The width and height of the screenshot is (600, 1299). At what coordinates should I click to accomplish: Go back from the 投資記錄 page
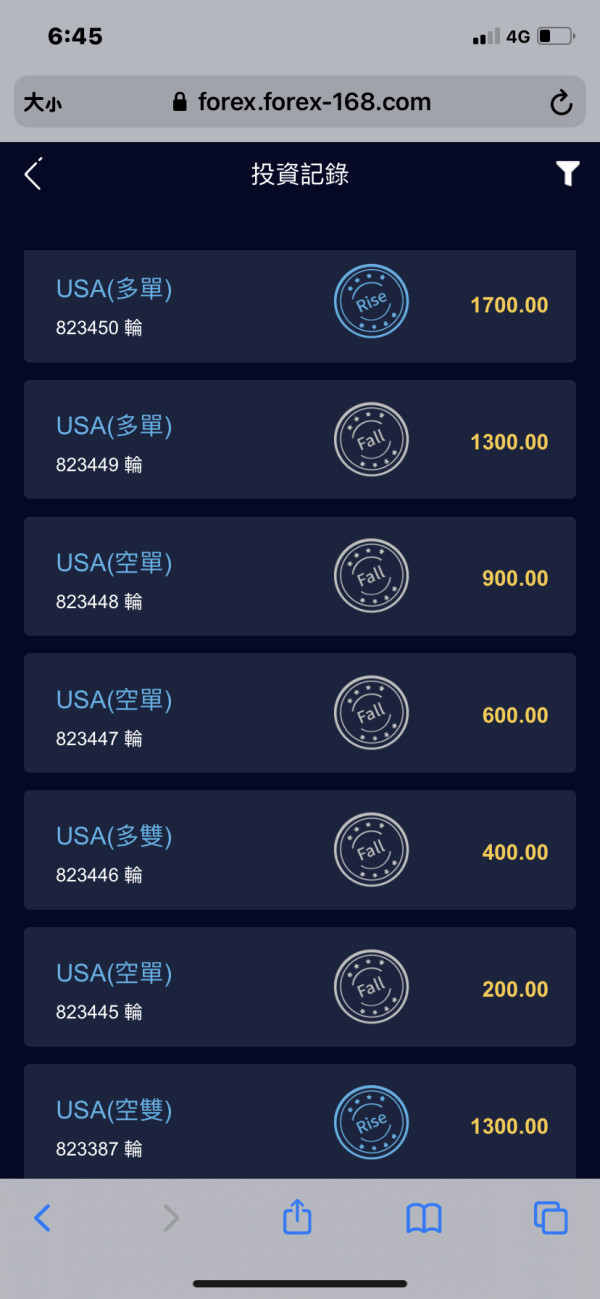point(33,174)
